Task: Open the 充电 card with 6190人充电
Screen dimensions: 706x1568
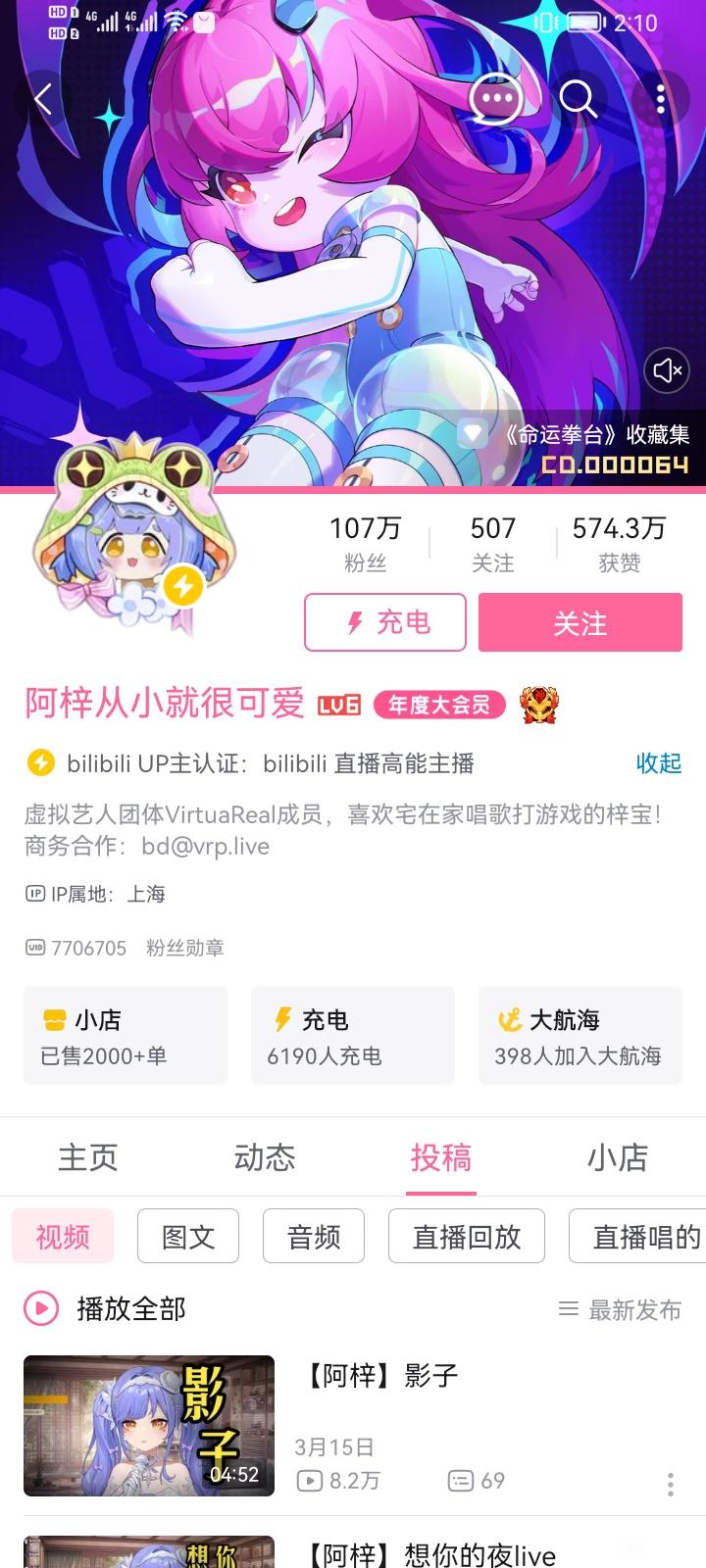Action: tap(353, 1036)
